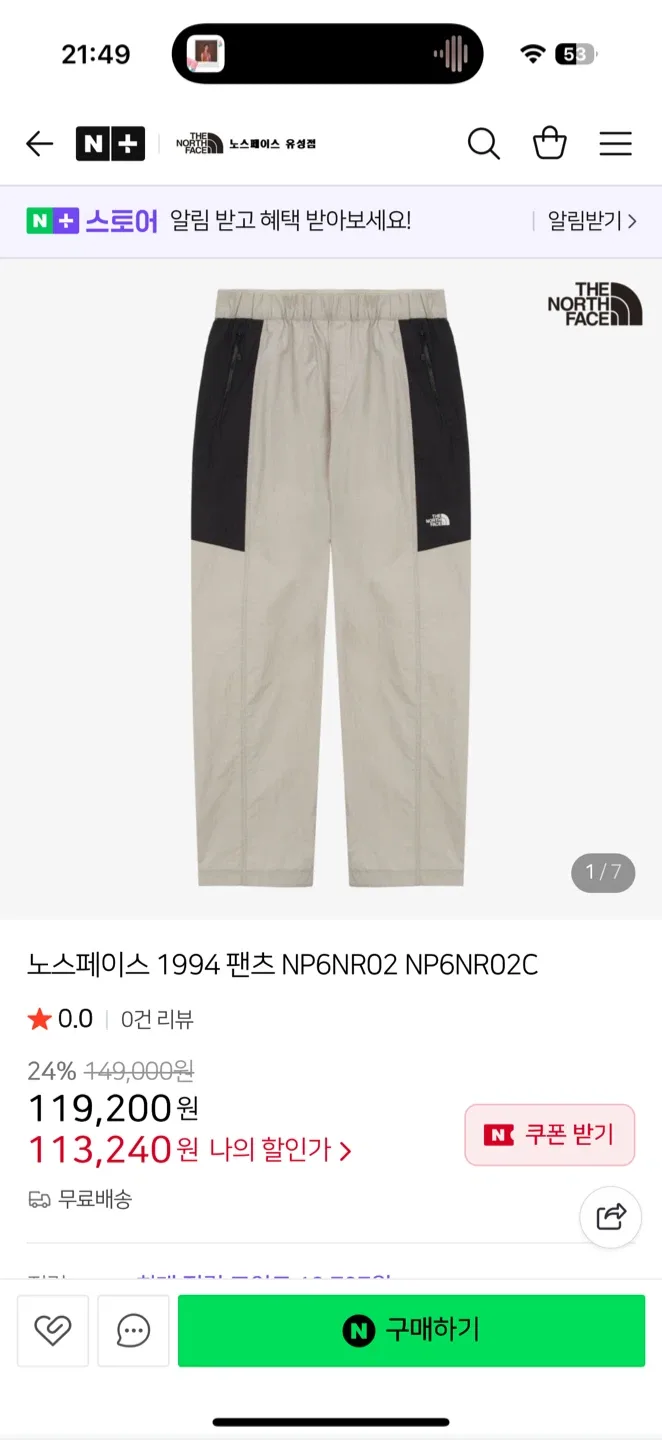The image size is (662, 1440).
Task: Open the shopping basket
Action: coord(549,144)
